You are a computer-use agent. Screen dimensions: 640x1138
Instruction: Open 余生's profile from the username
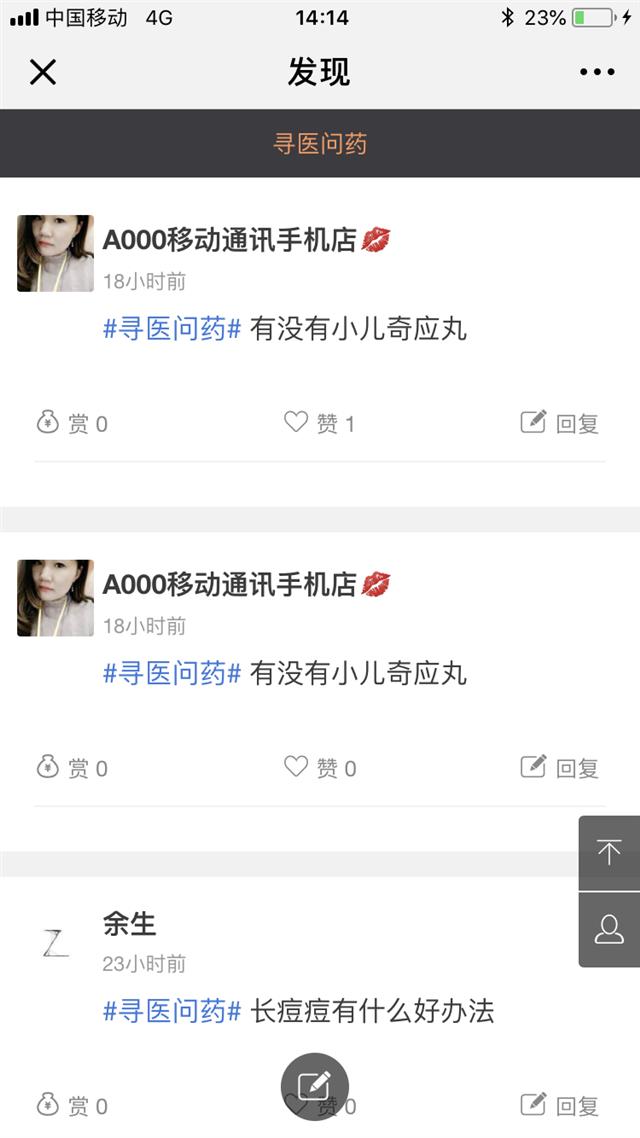(129, 924)
